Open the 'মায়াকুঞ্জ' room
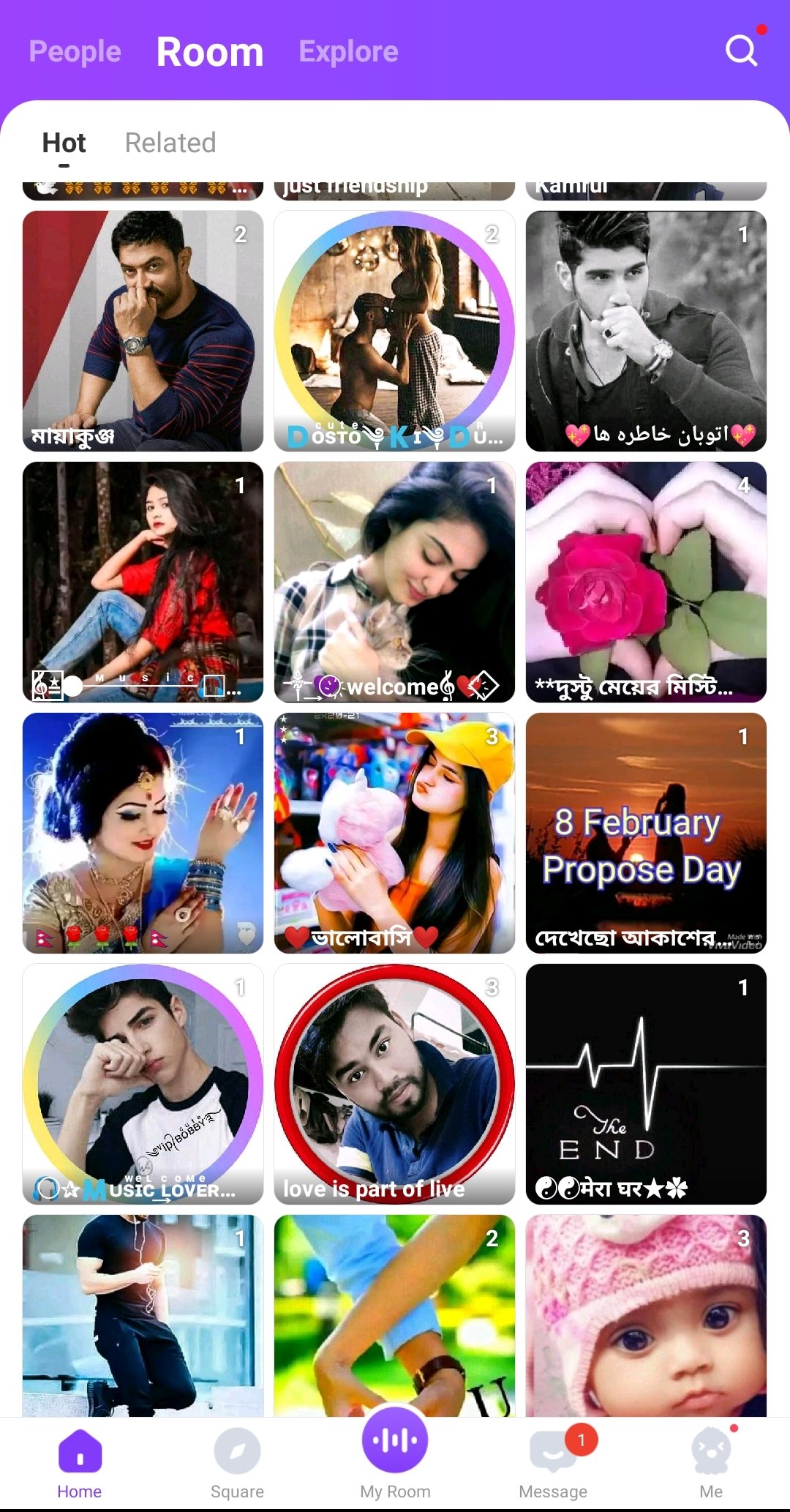 pyautogui.click(x=143, y=331)
